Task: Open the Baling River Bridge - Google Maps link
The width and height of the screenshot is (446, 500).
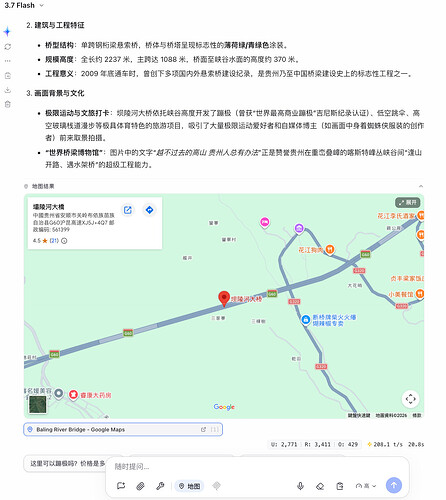Action: point(123,429)
